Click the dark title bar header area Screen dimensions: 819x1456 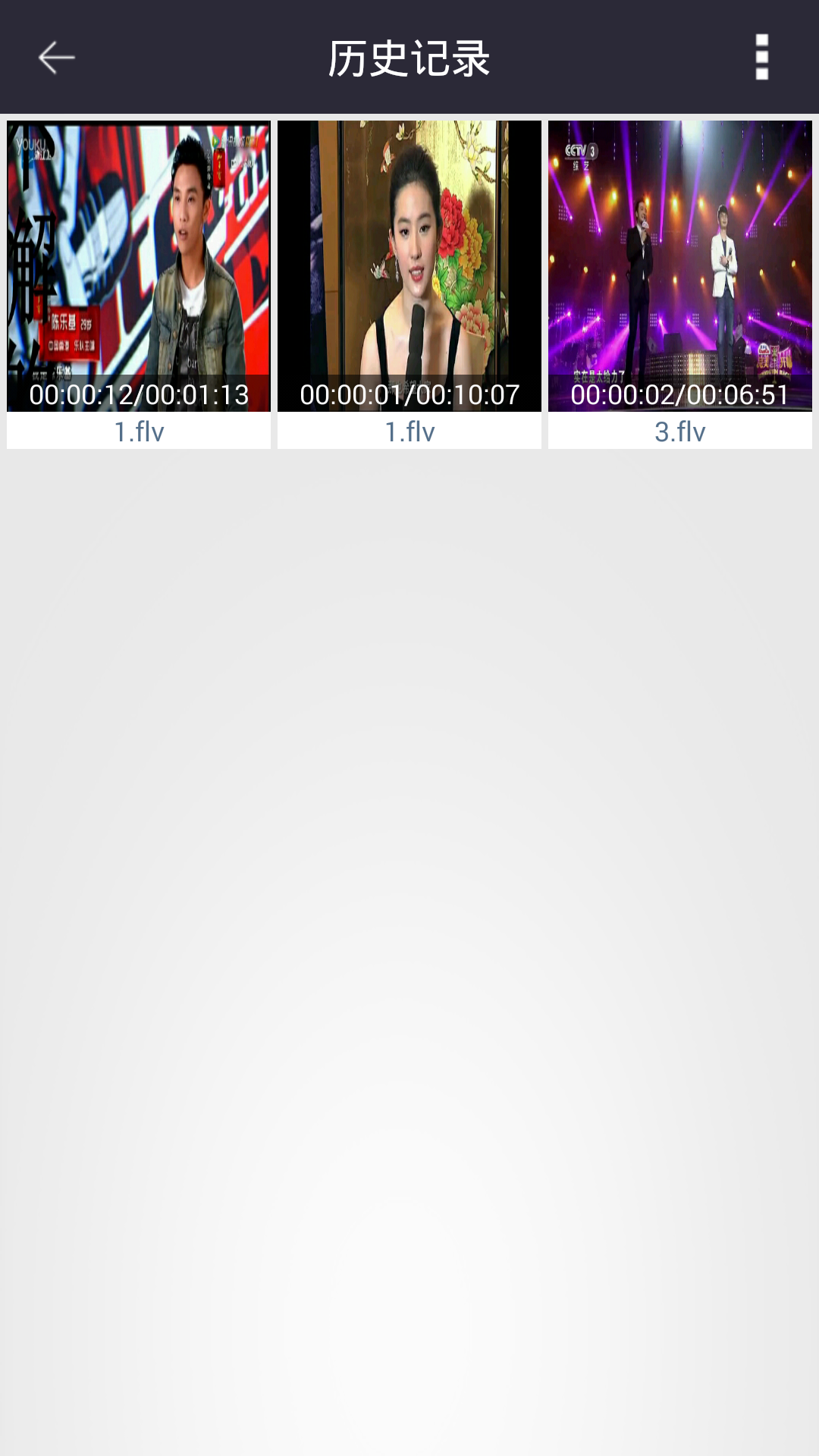[409, 57]
